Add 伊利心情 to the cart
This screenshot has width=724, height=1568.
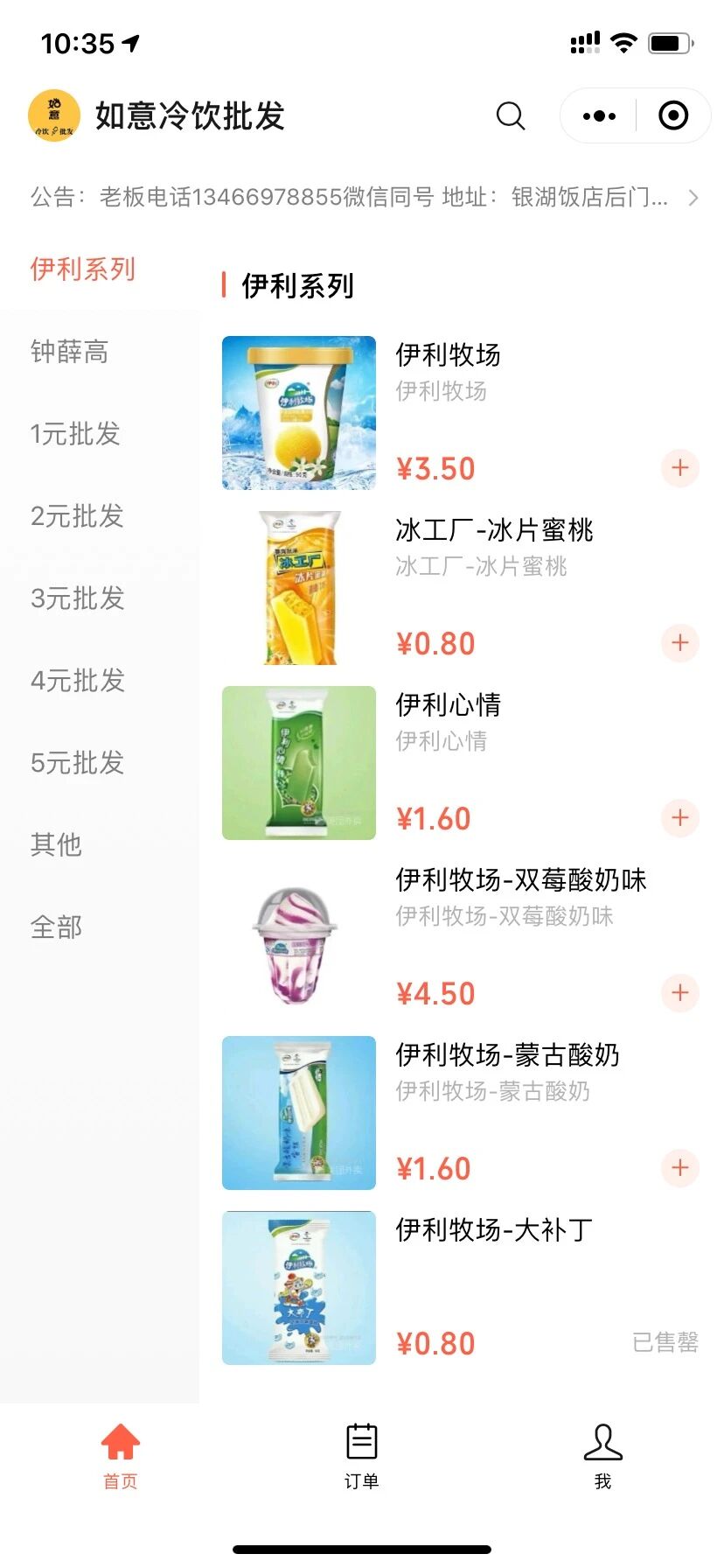coord(679,818)
